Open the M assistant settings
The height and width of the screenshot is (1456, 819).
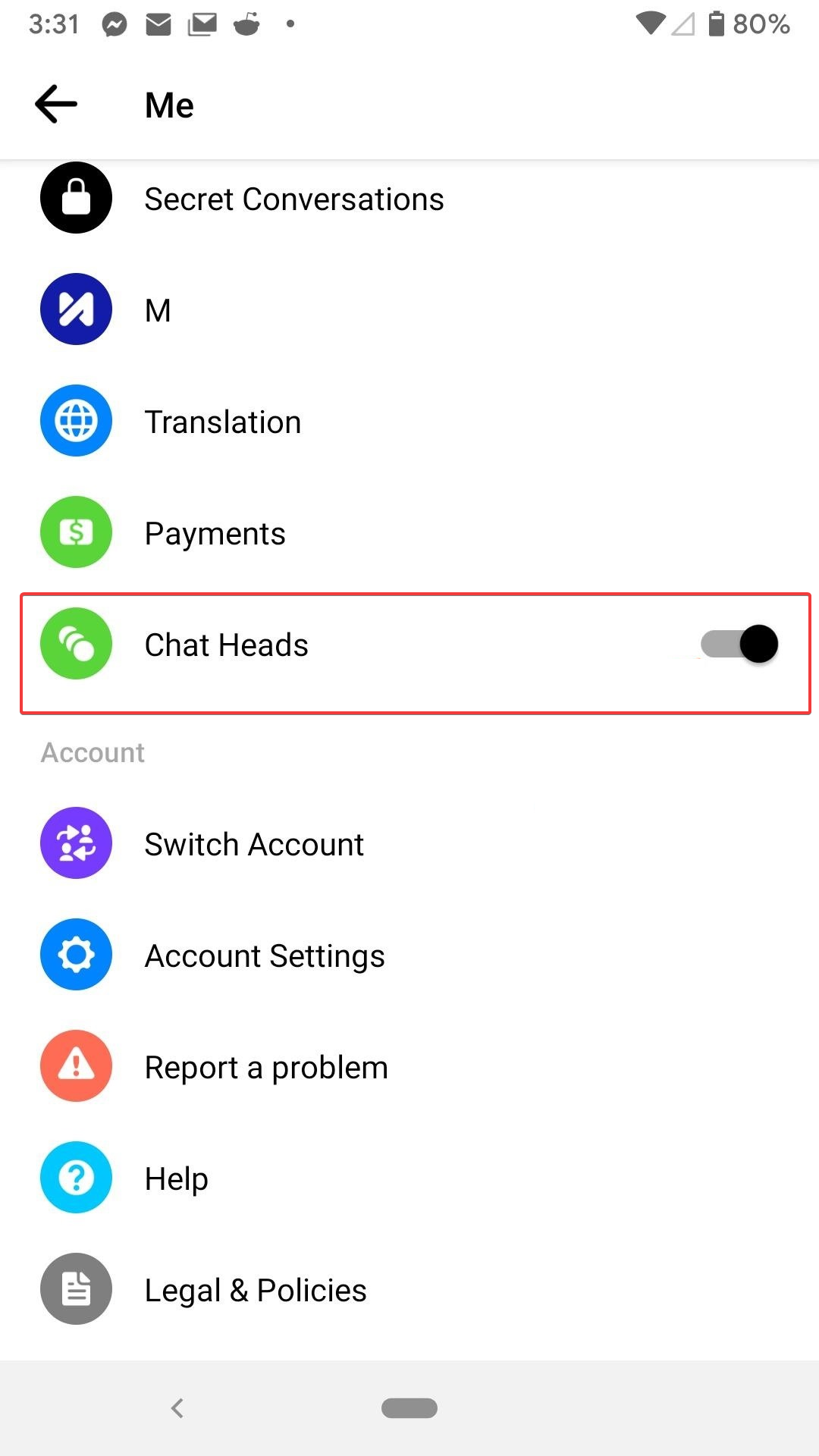pos(409,309)
